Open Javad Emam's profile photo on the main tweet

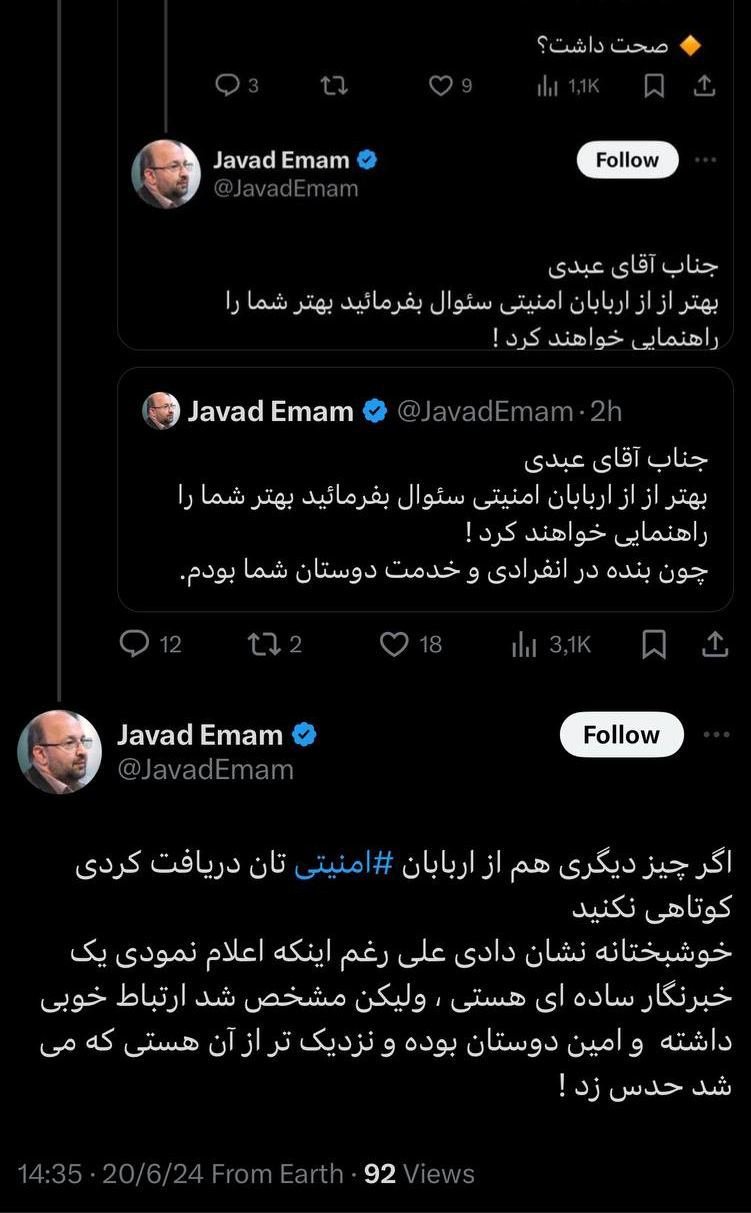coord(59,752)
